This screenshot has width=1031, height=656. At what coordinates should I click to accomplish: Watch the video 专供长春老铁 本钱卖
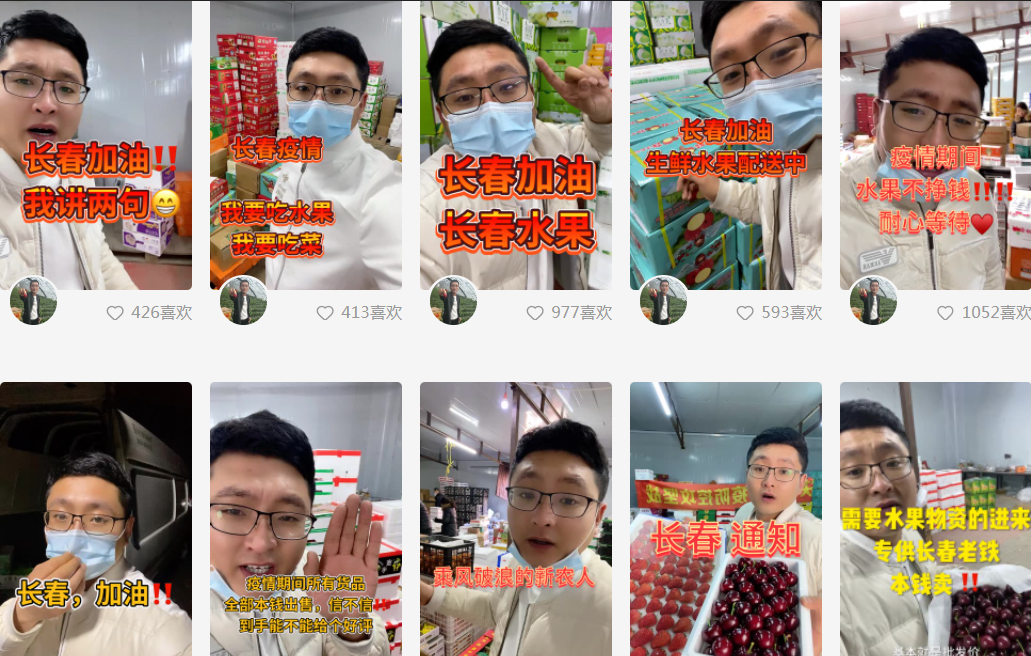click(935, 518)
